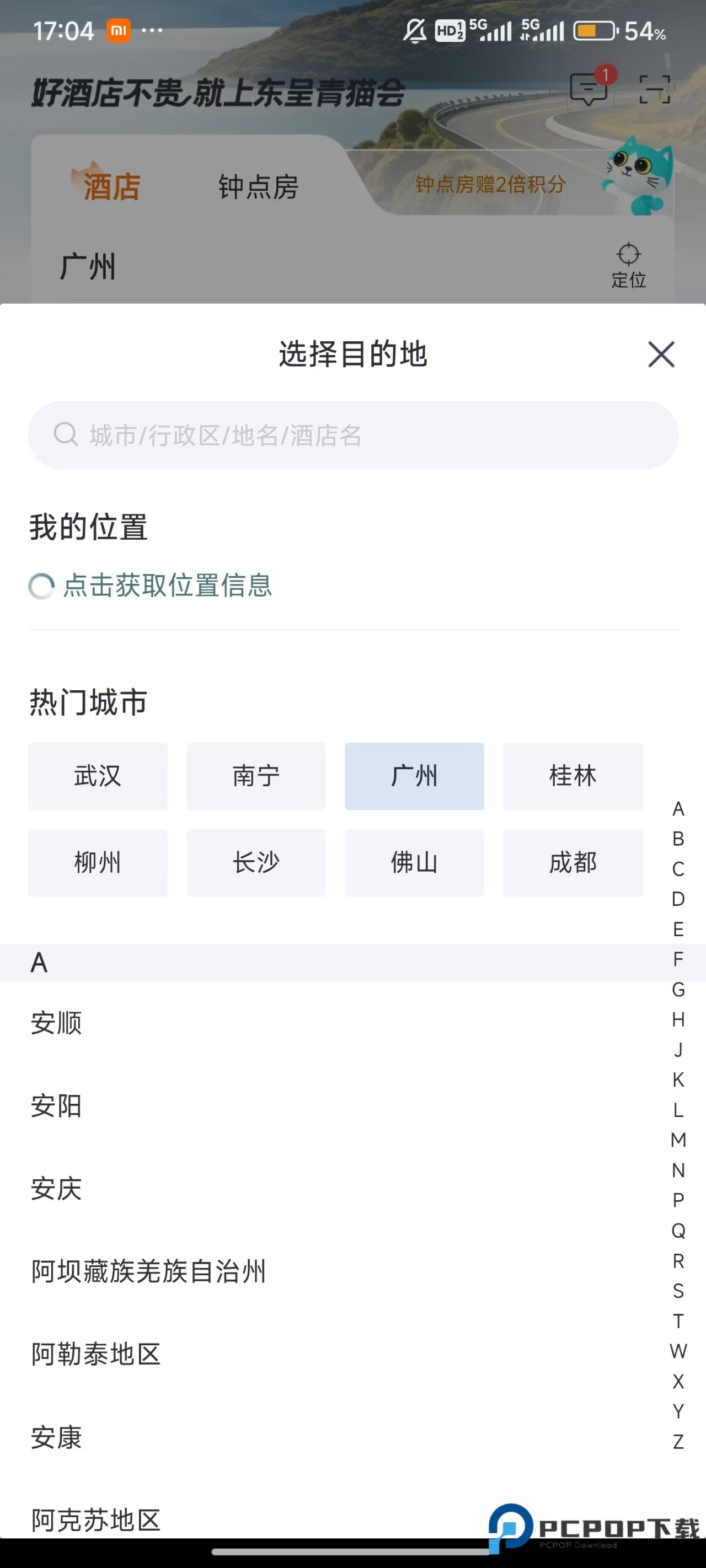Tap the Xiaomi Mi icon in status bar
Screen dimensions: 706x1568
click(x=119, y=30)
